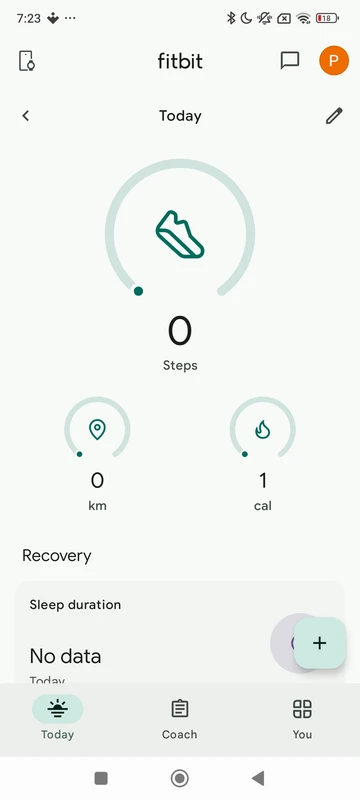Viewport: 360px width, 800px height.
Task: Open the recent apps view
Action: pos(101,778)
